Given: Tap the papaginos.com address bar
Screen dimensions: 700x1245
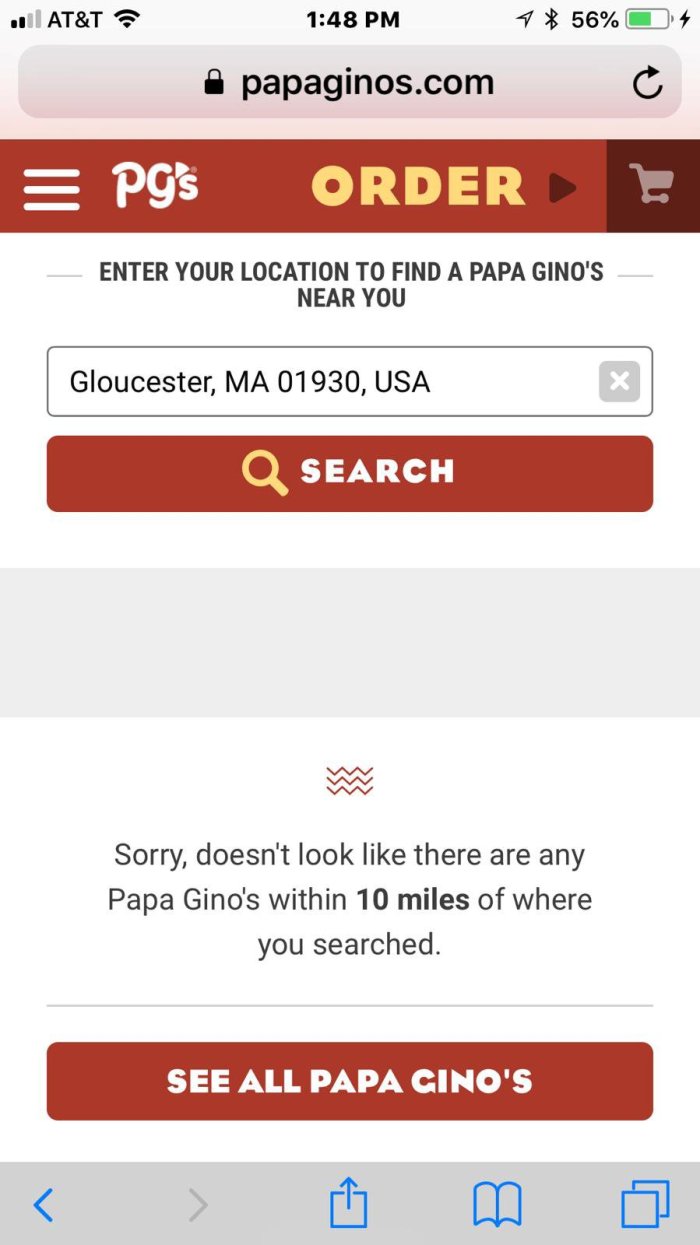Looking at the screenshot, I should 350,83.
